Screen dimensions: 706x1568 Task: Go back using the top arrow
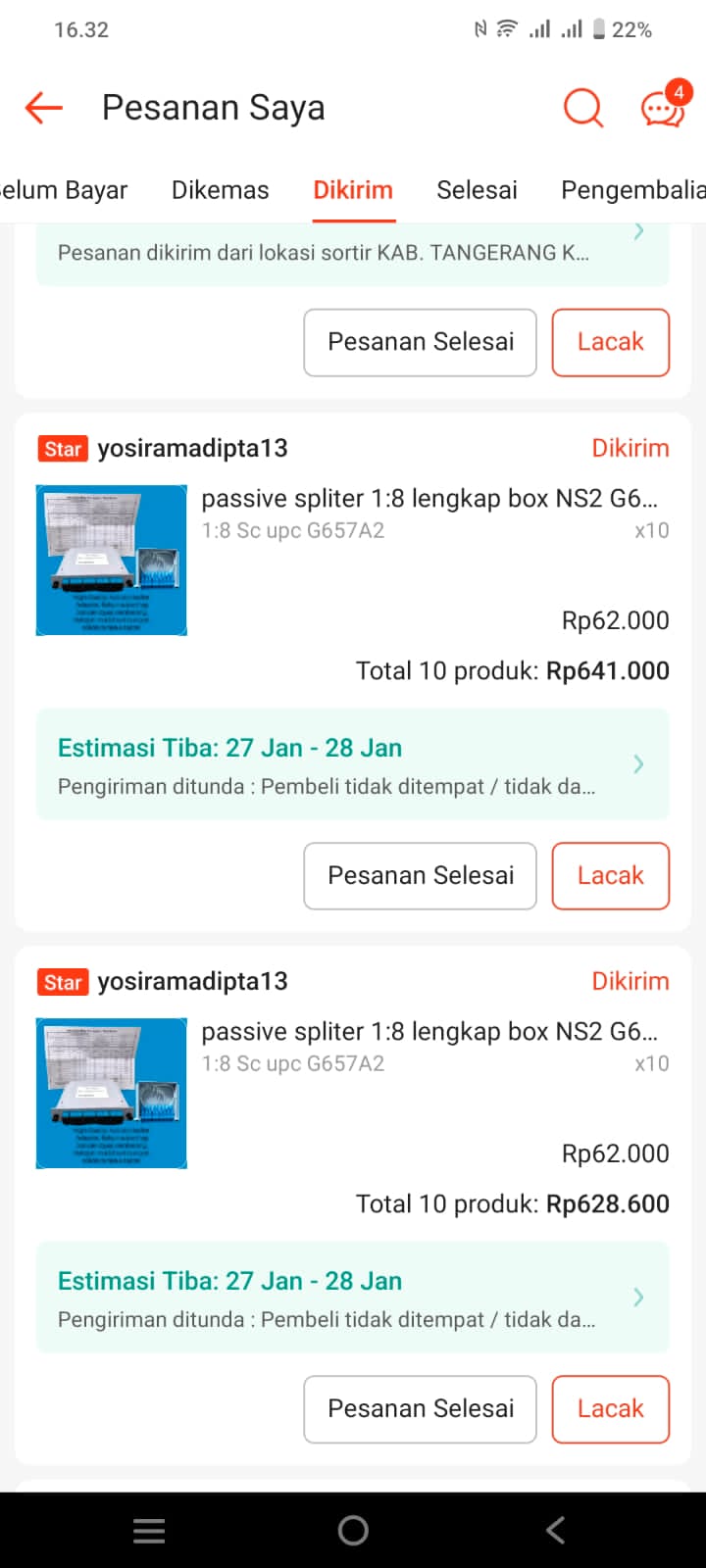[x=44, y=108]
